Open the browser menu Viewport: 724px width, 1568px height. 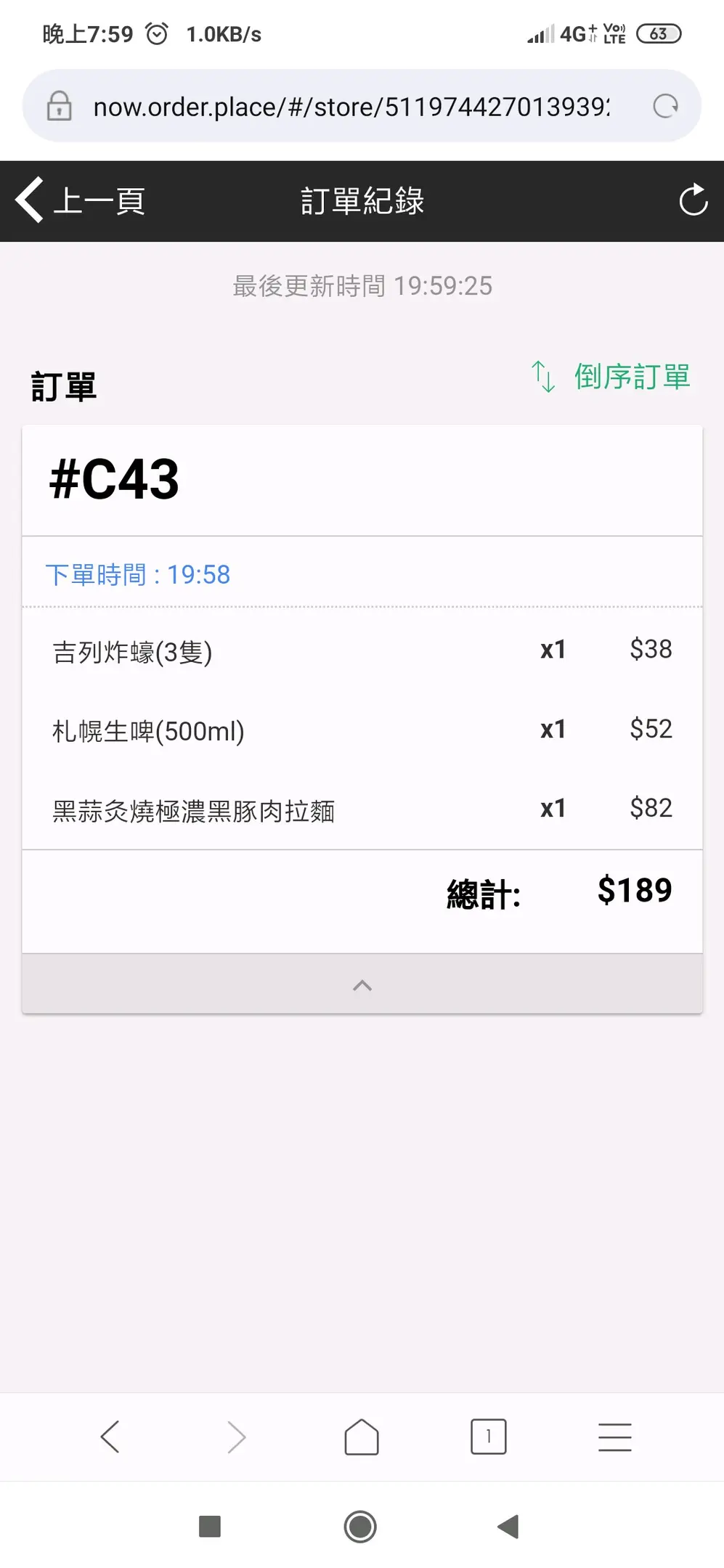tap(615, 1437)
